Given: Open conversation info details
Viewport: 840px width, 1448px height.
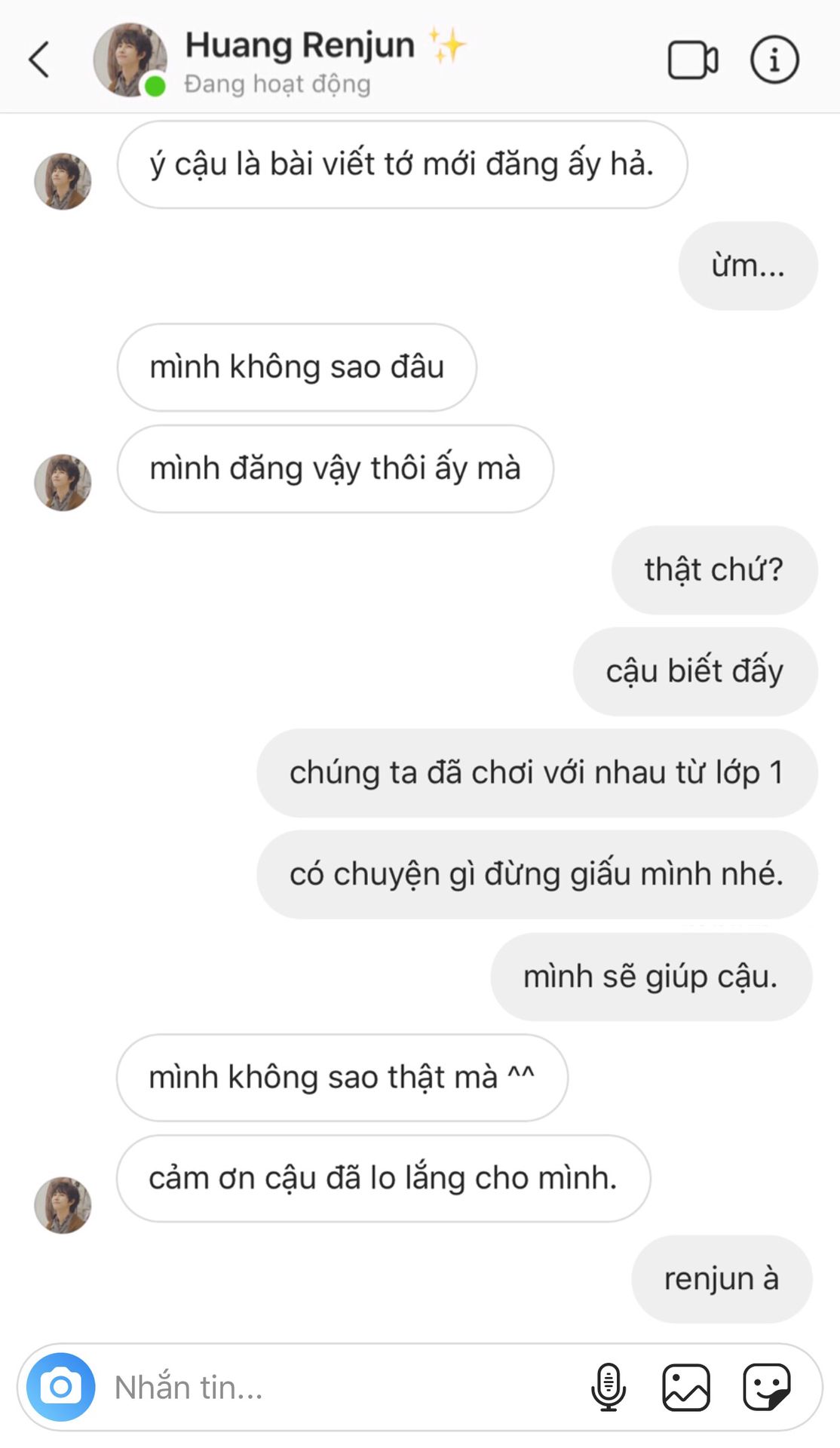Looking at the screenshot, I should tap(774, 60).
